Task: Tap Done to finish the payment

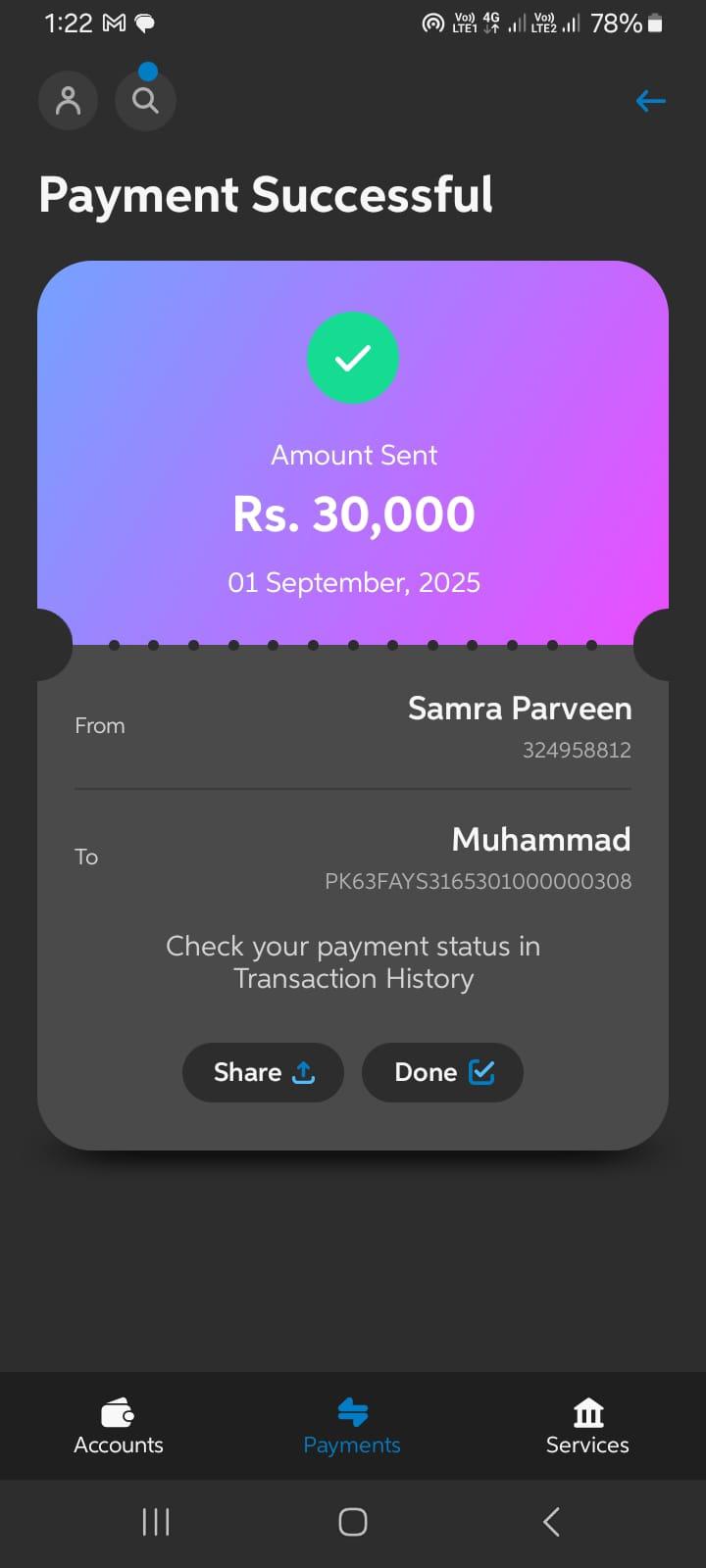Action: [442, 1072]
